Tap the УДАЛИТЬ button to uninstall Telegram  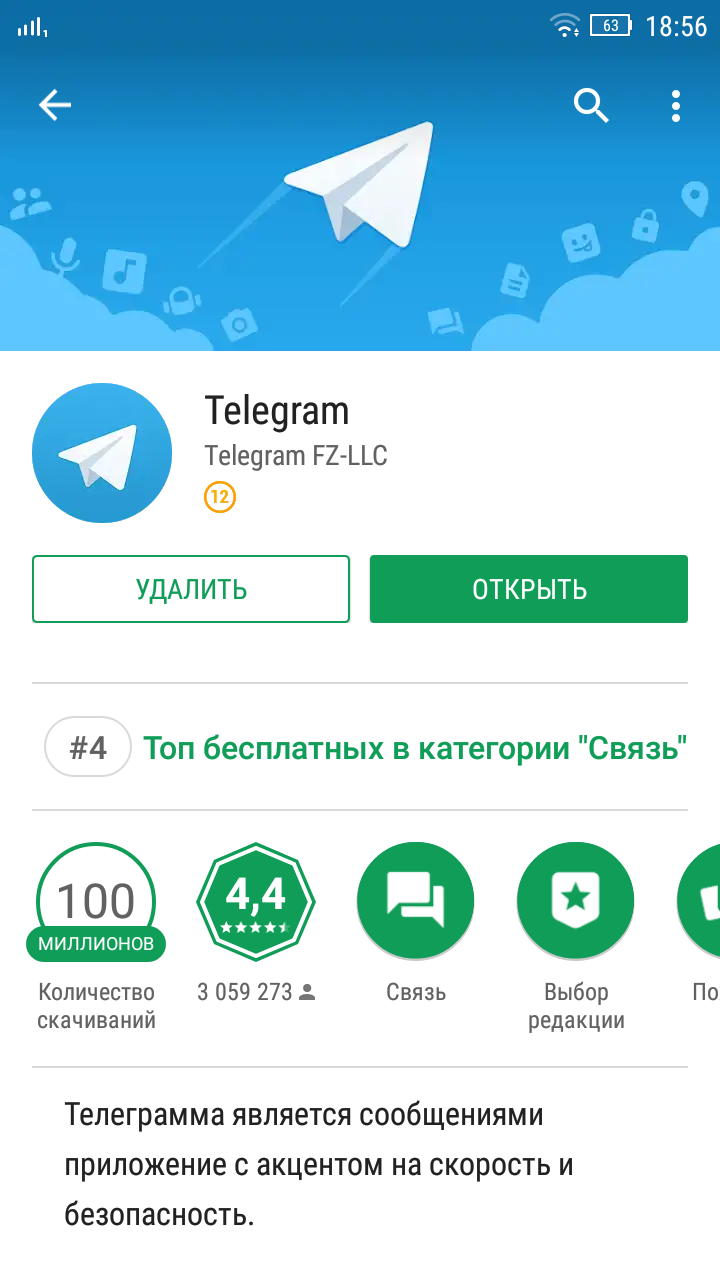(191, 589)
